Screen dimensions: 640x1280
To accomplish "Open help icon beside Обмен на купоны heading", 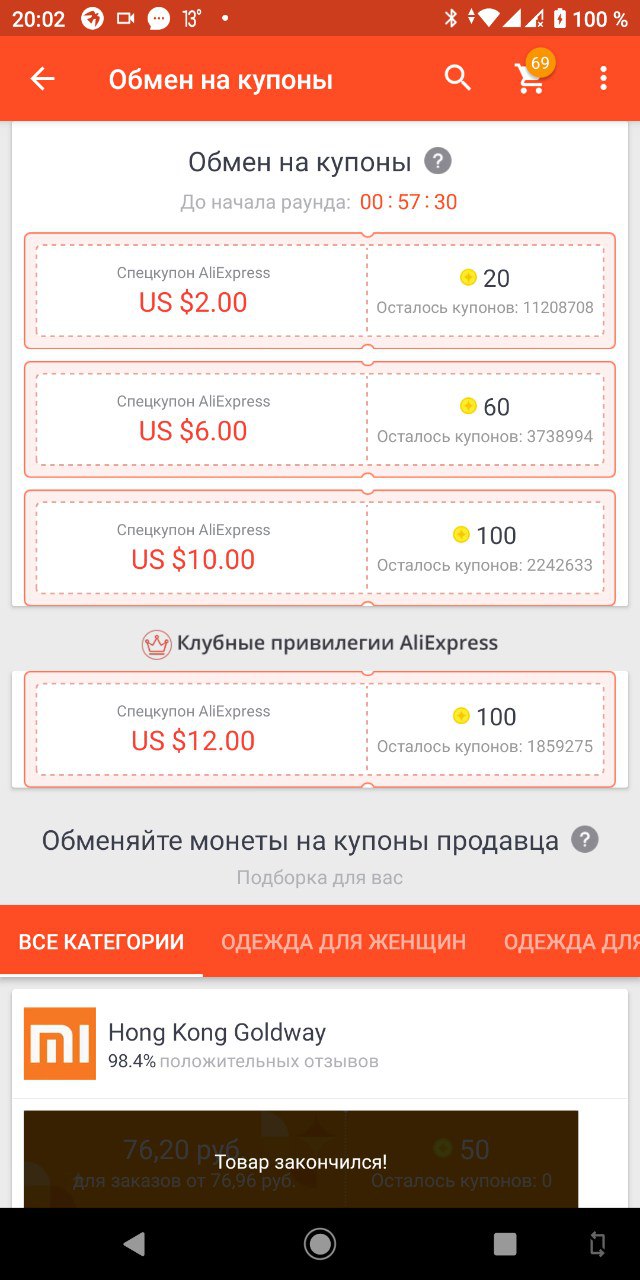I will coord(438,161).
